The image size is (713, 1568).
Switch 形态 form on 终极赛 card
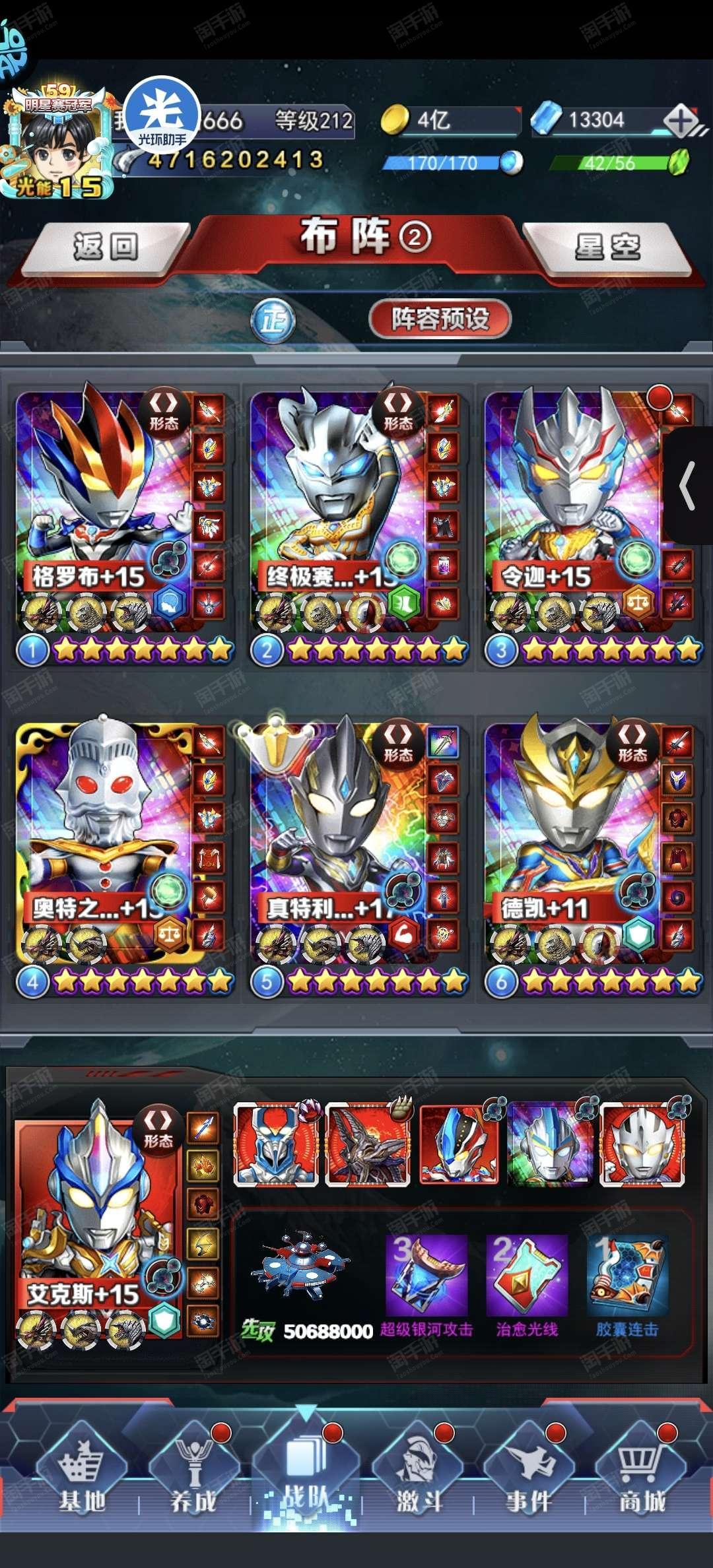pyautogui.click(x=398, y=412)
